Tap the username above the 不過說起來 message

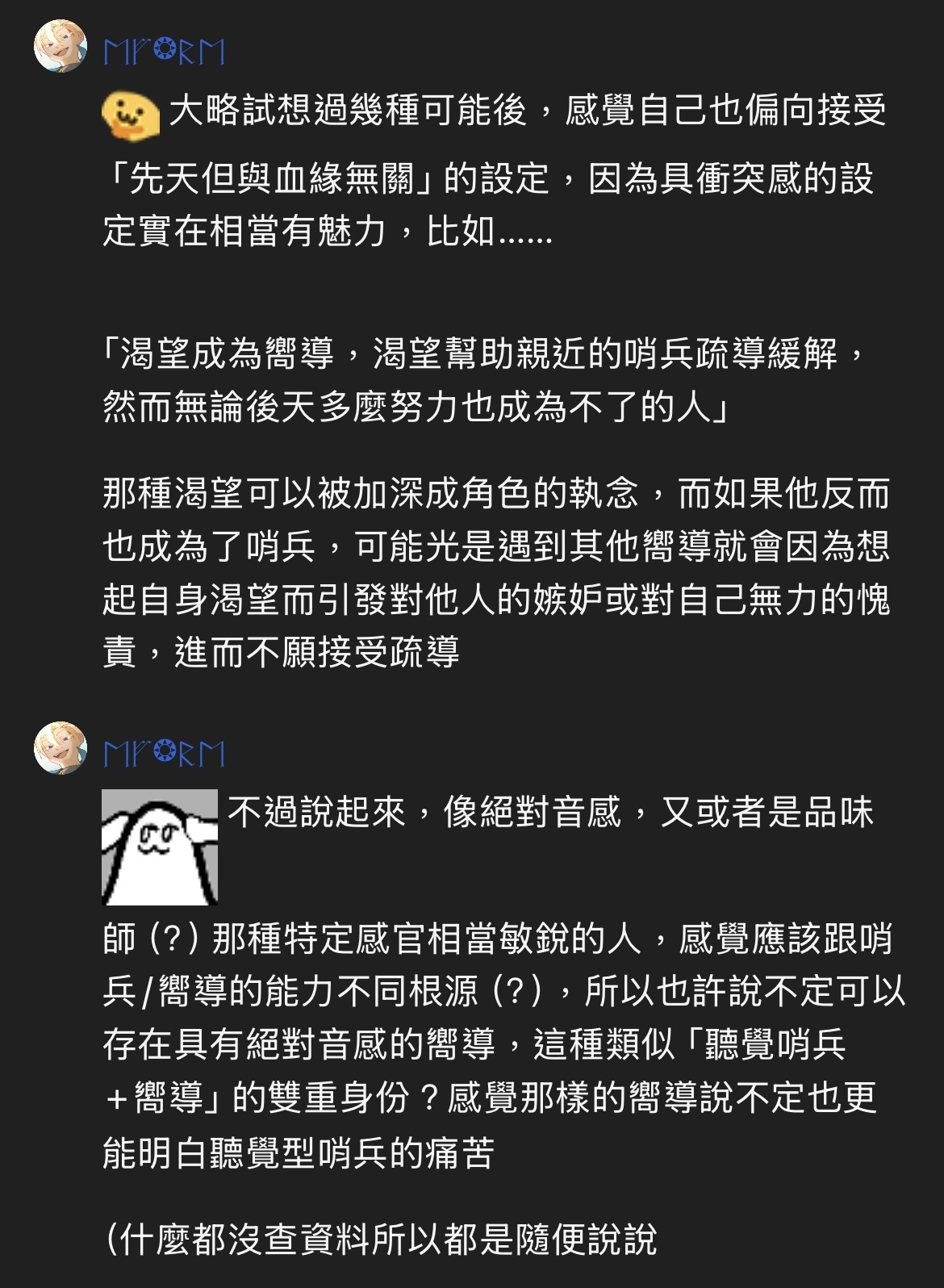(x=164, y=754)
